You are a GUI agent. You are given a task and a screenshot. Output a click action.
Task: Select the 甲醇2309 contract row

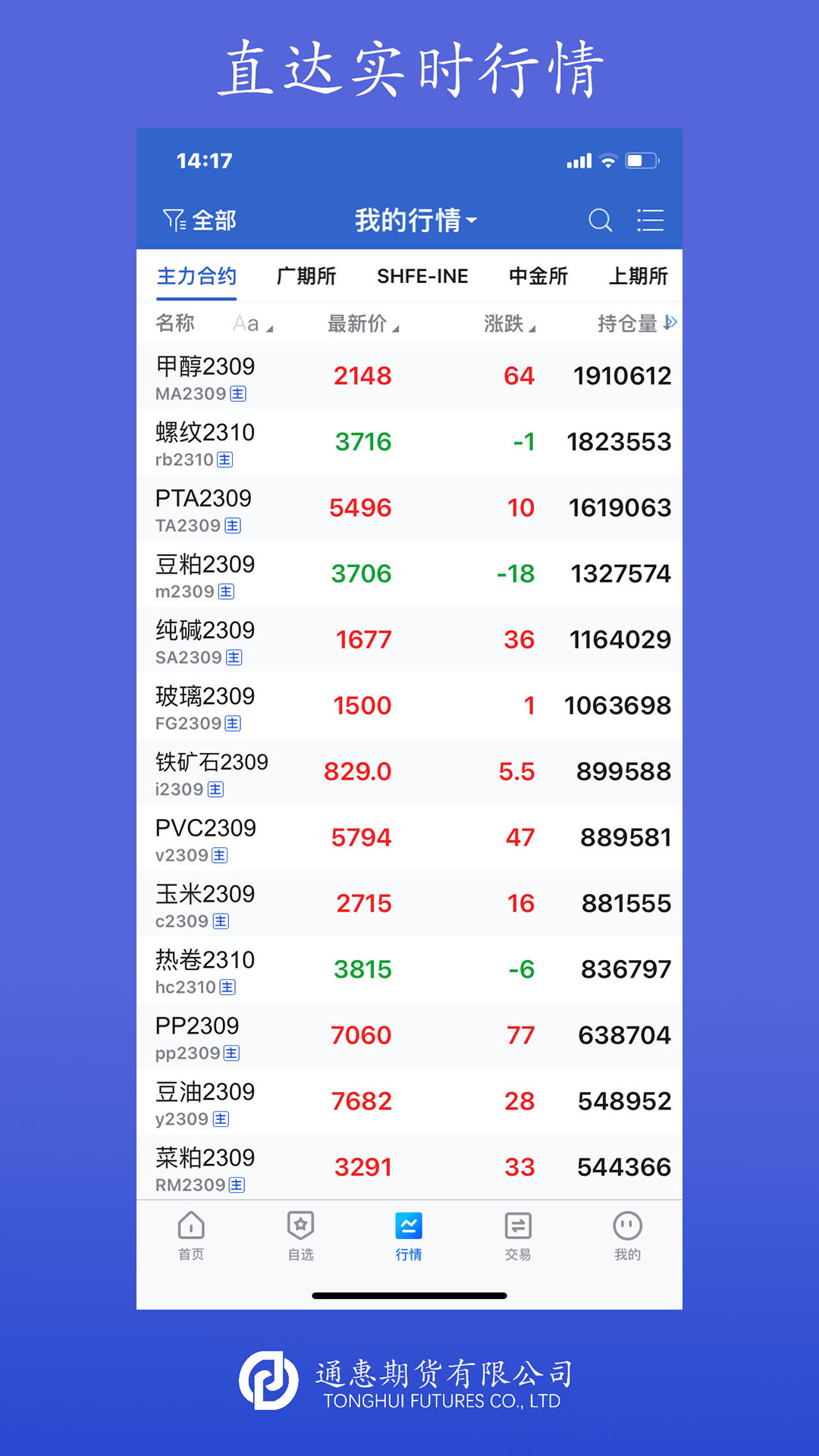pos(409,375)
